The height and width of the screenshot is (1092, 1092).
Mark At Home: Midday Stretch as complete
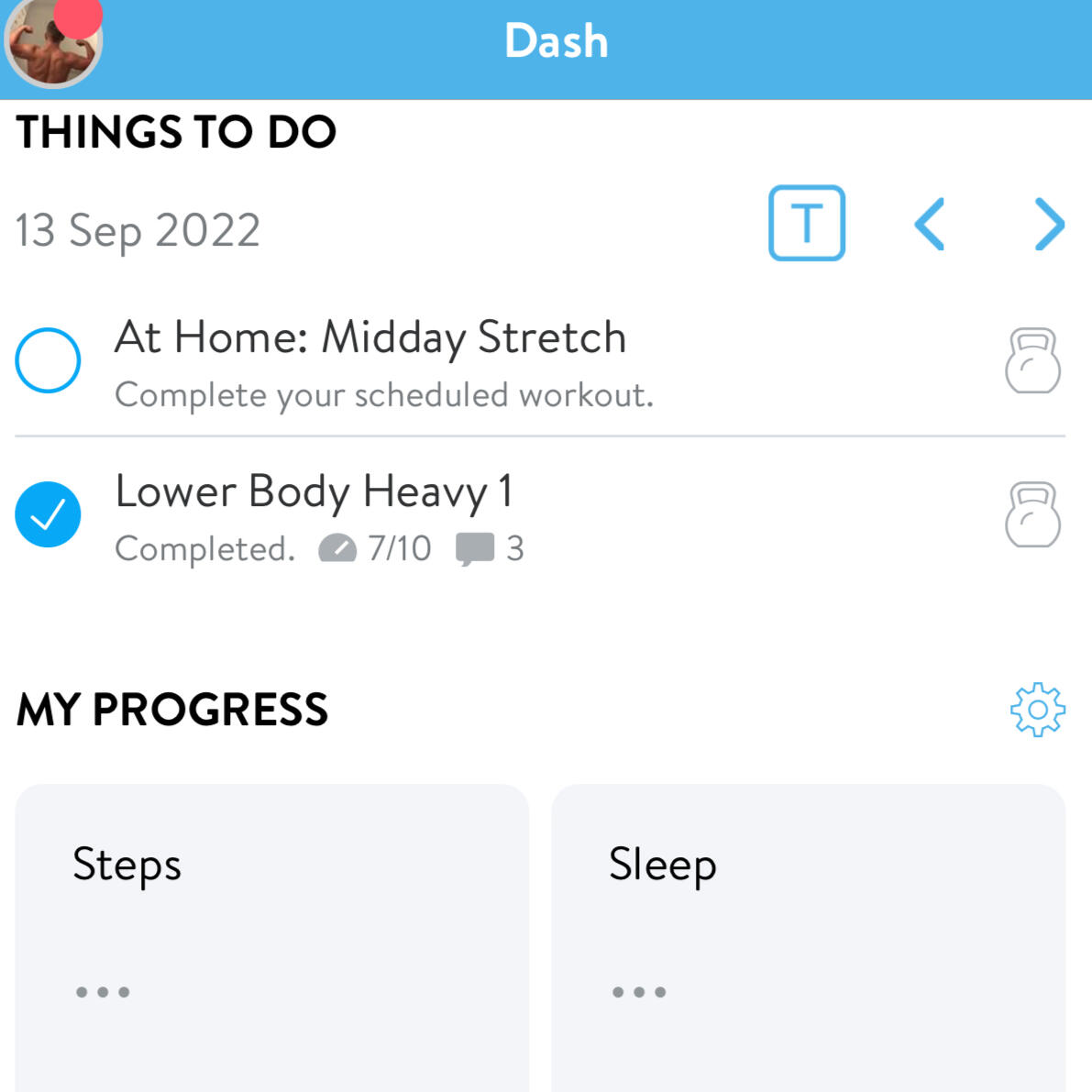point(48,360)
